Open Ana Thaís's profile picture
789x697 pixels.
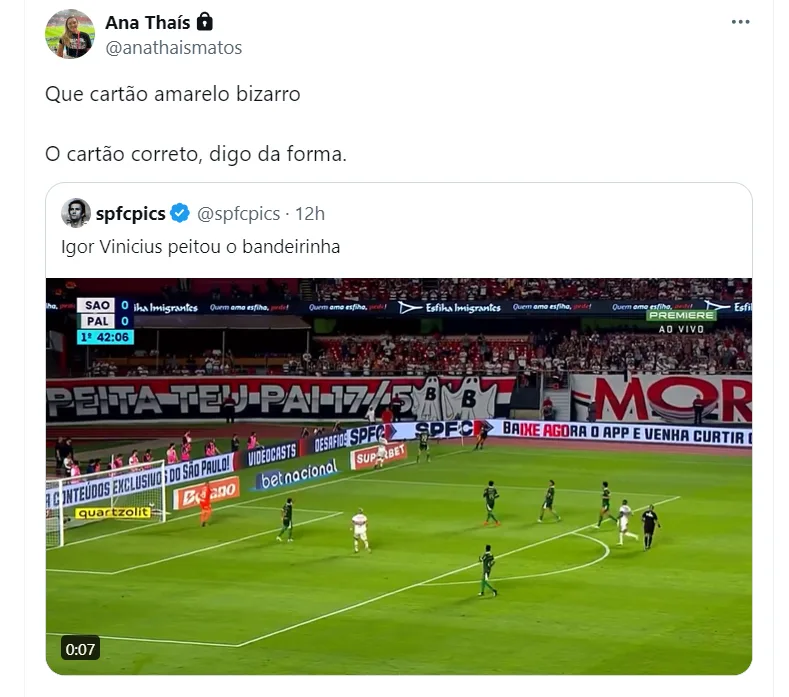tap(70, 34)
